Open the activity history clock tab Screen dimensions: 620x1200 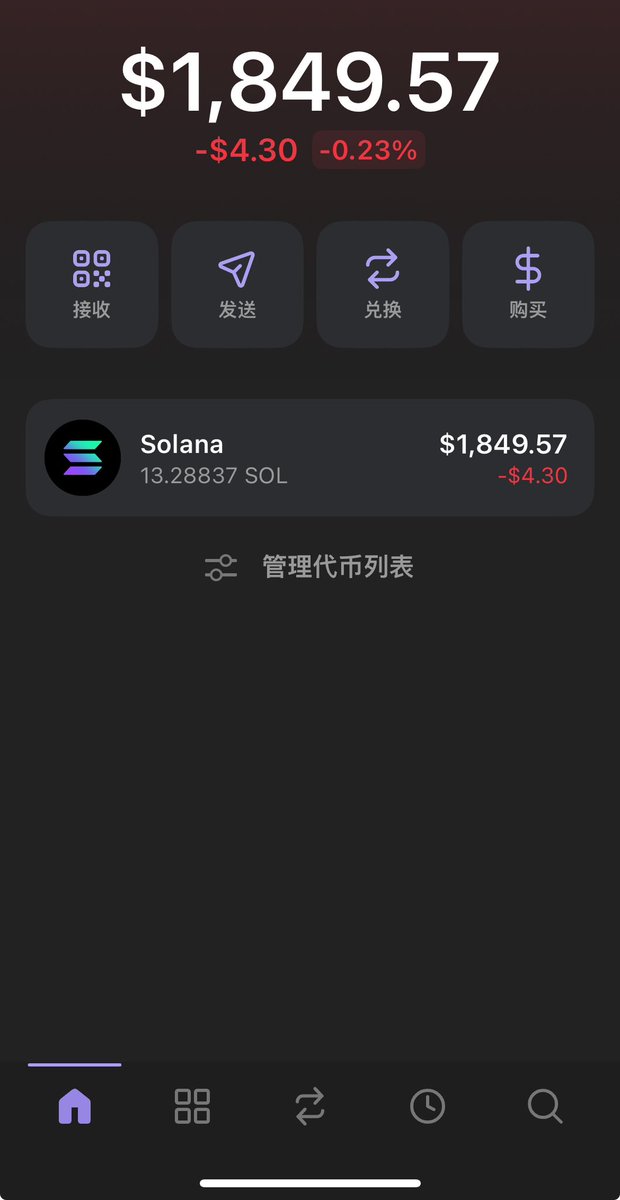[427, 1106]
